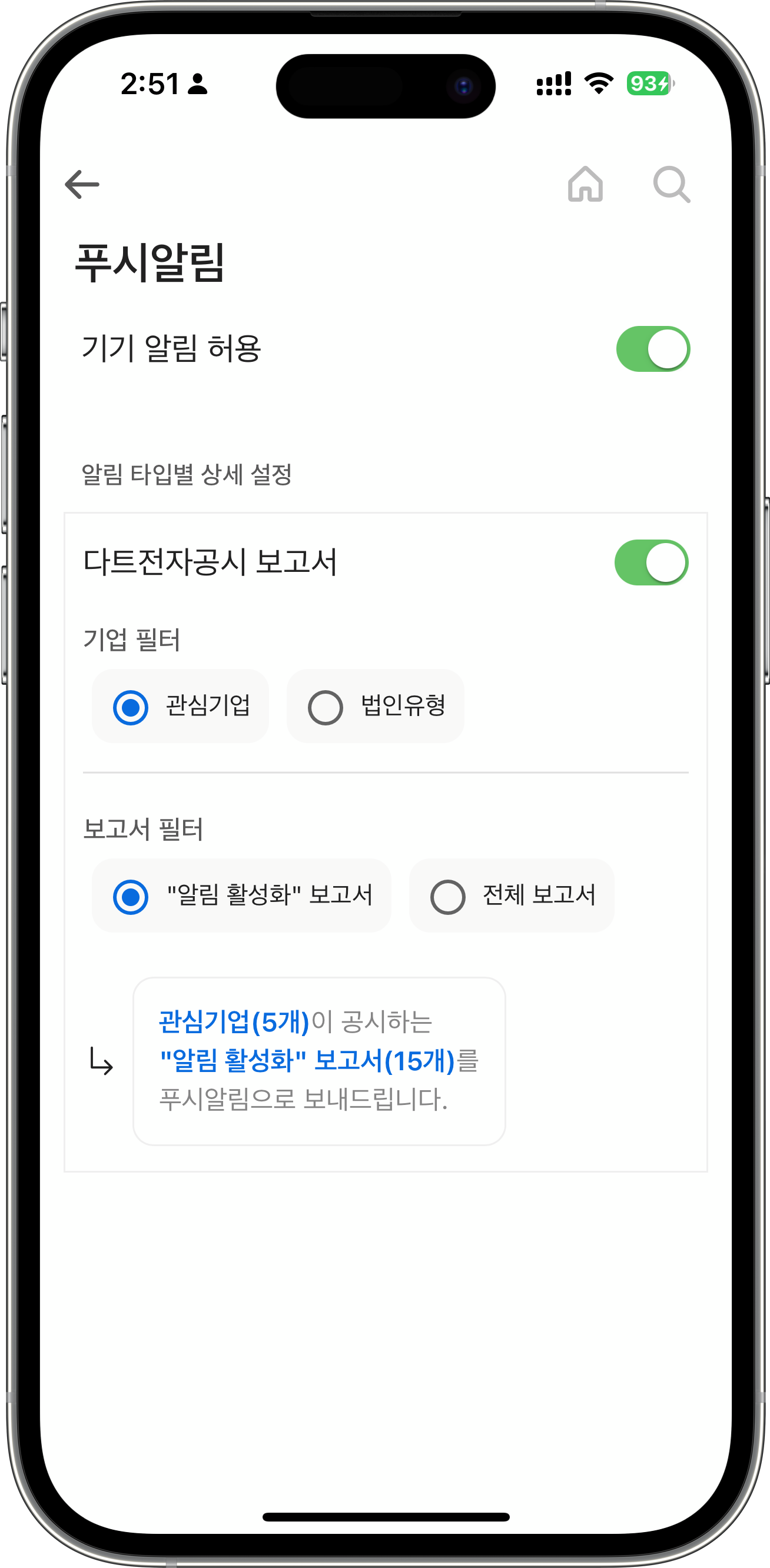The width and height of the screenshot is (770, 1568).
Task: Select the 관심기업 company filter
Action: (x=180, y=706)
